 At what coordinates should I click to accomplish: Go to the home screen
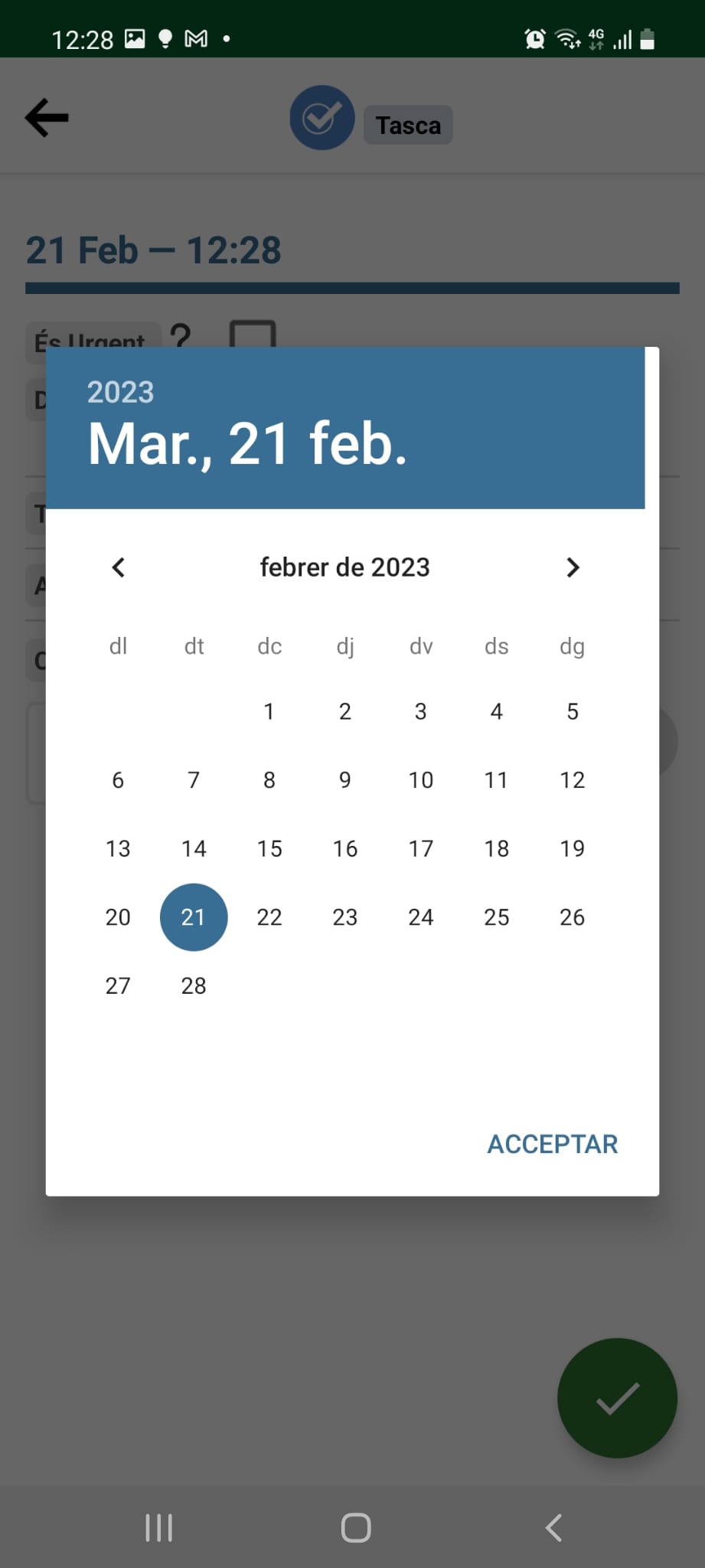(x=356, y=1527)
